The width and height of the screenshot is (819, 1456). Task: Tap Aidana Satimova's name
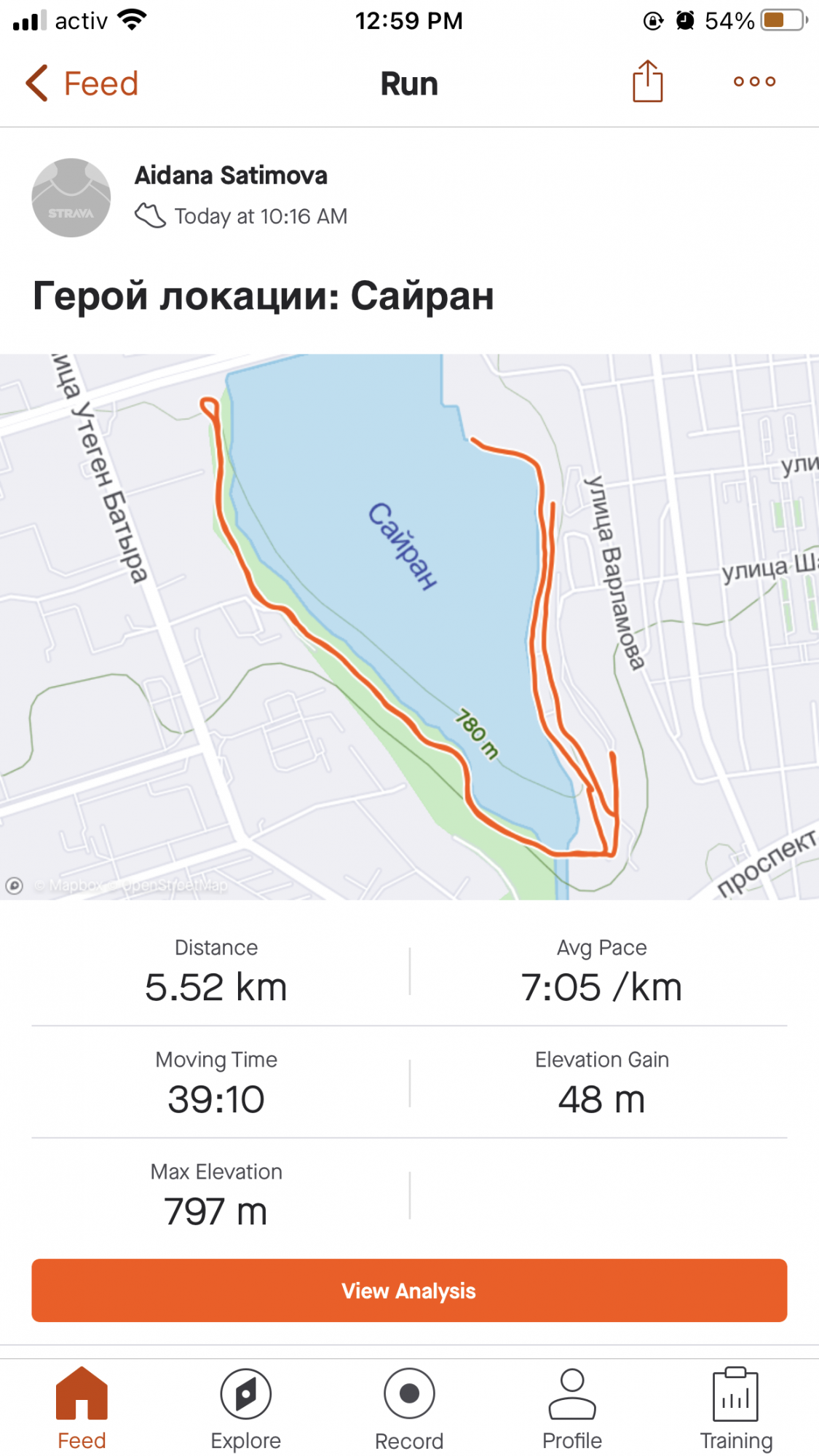[x=231, y=175]
